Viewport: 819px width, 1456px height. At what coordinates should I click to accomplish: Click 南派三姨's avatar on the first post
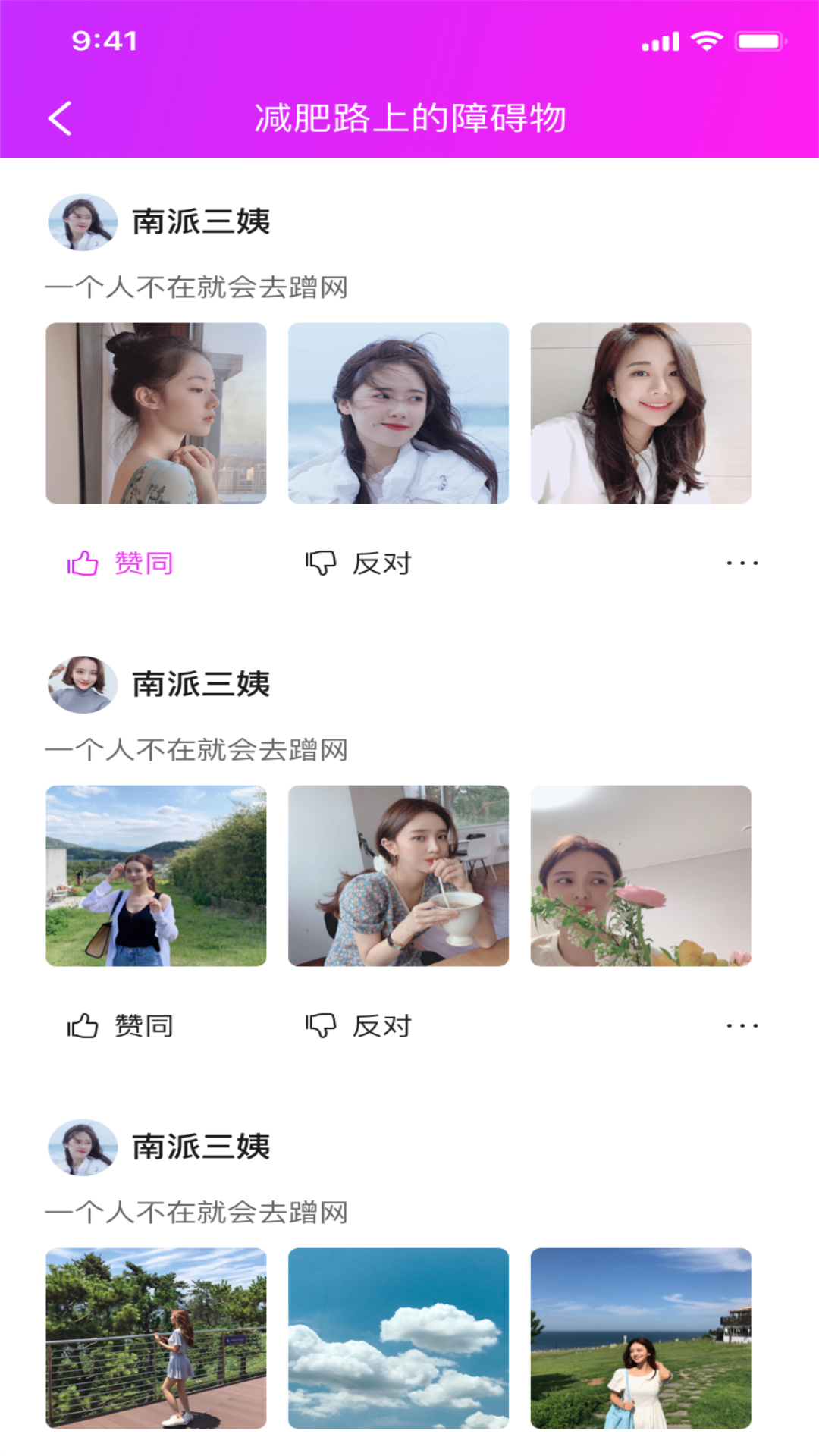tap(81, 222)
